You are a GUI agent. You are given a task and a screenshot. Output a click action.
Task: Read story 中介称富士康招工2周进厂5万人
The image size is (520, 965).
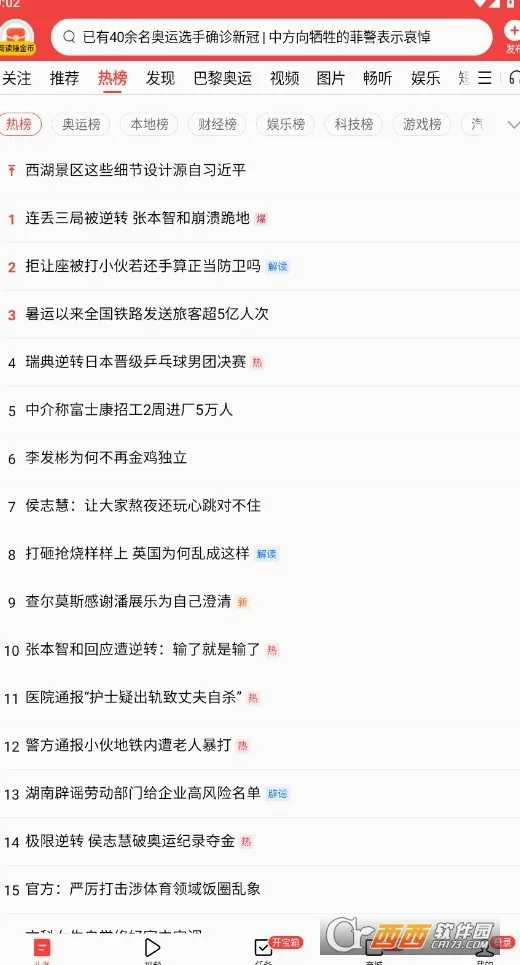pyautogui.click(x=129, y=410)
